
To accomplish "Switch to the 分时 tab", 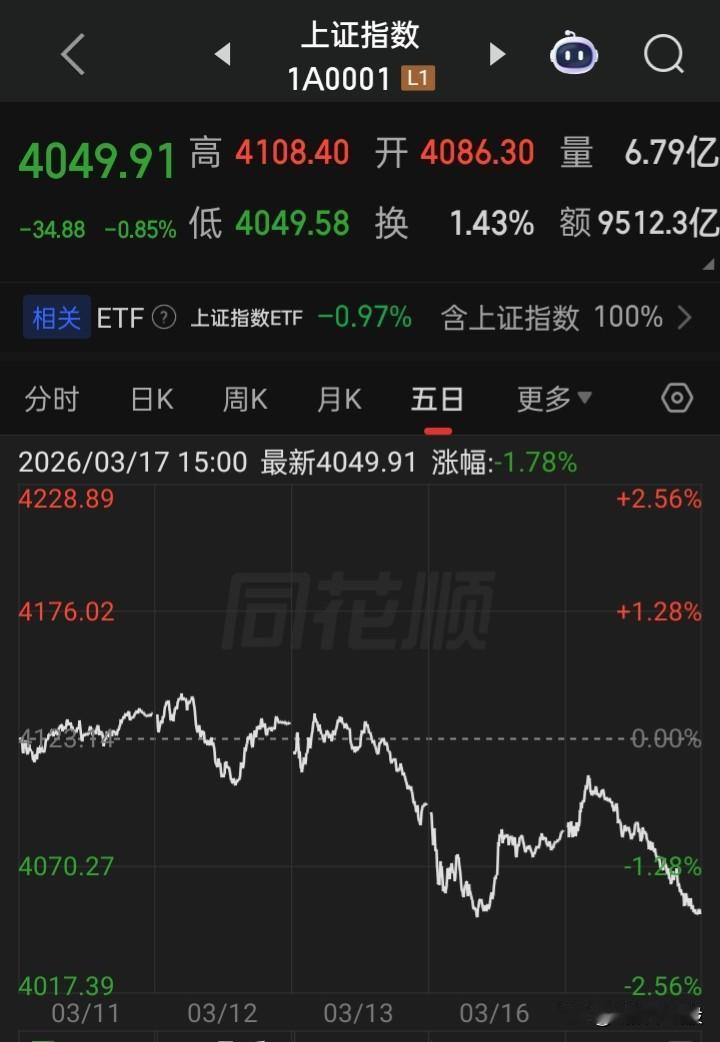I will coord(54,398).
